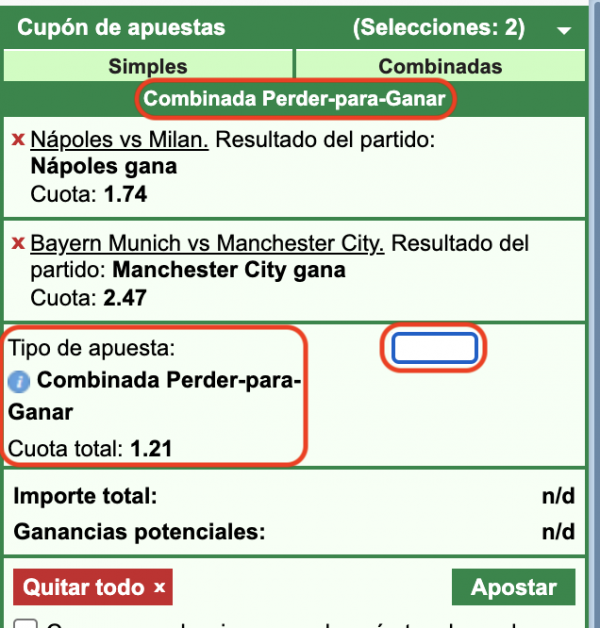The image size is (600, 628).
Task: Tap Quitar todo to clear the slip
Action: [93, 587]
